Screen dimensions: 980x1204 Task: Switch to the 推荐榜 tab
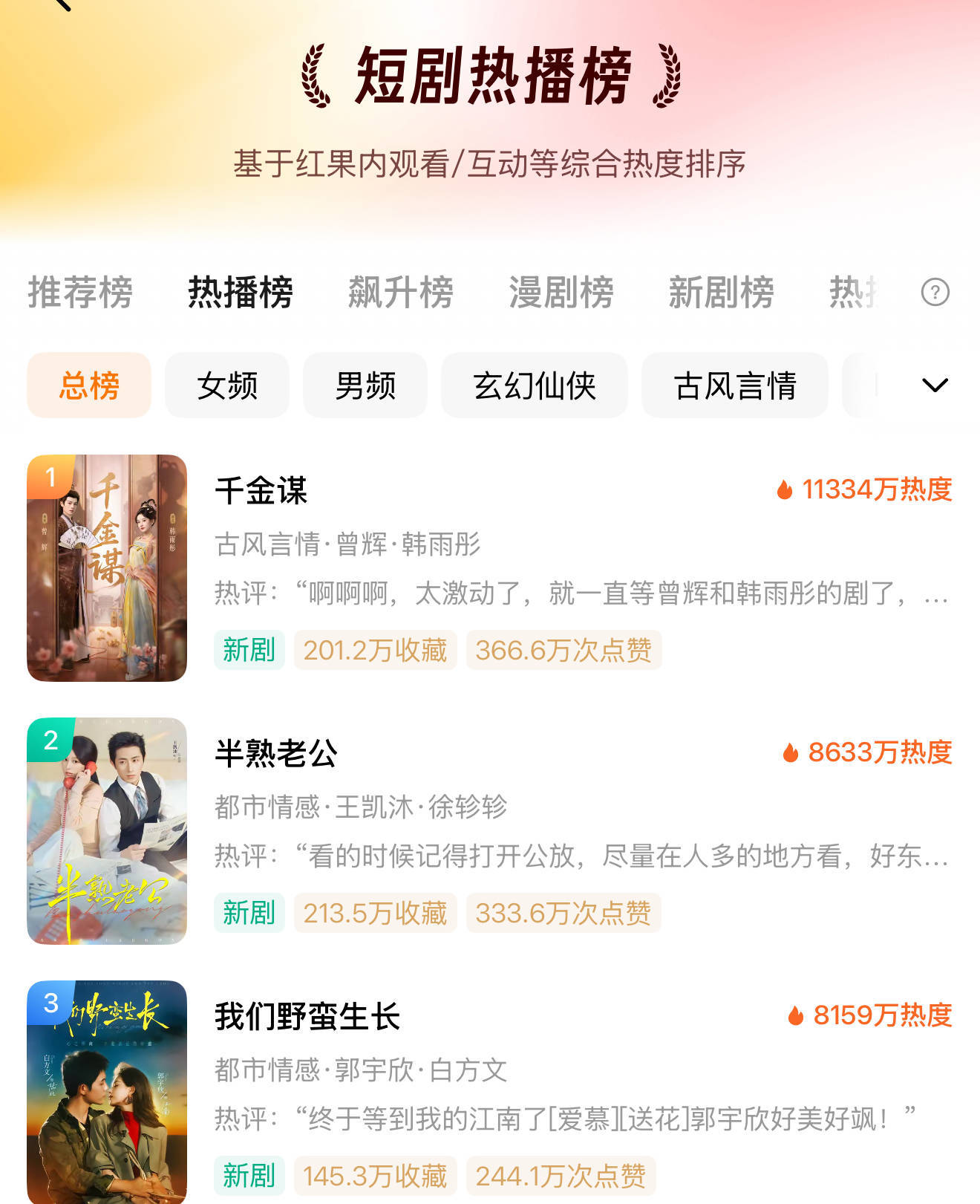tap(80, 292)
